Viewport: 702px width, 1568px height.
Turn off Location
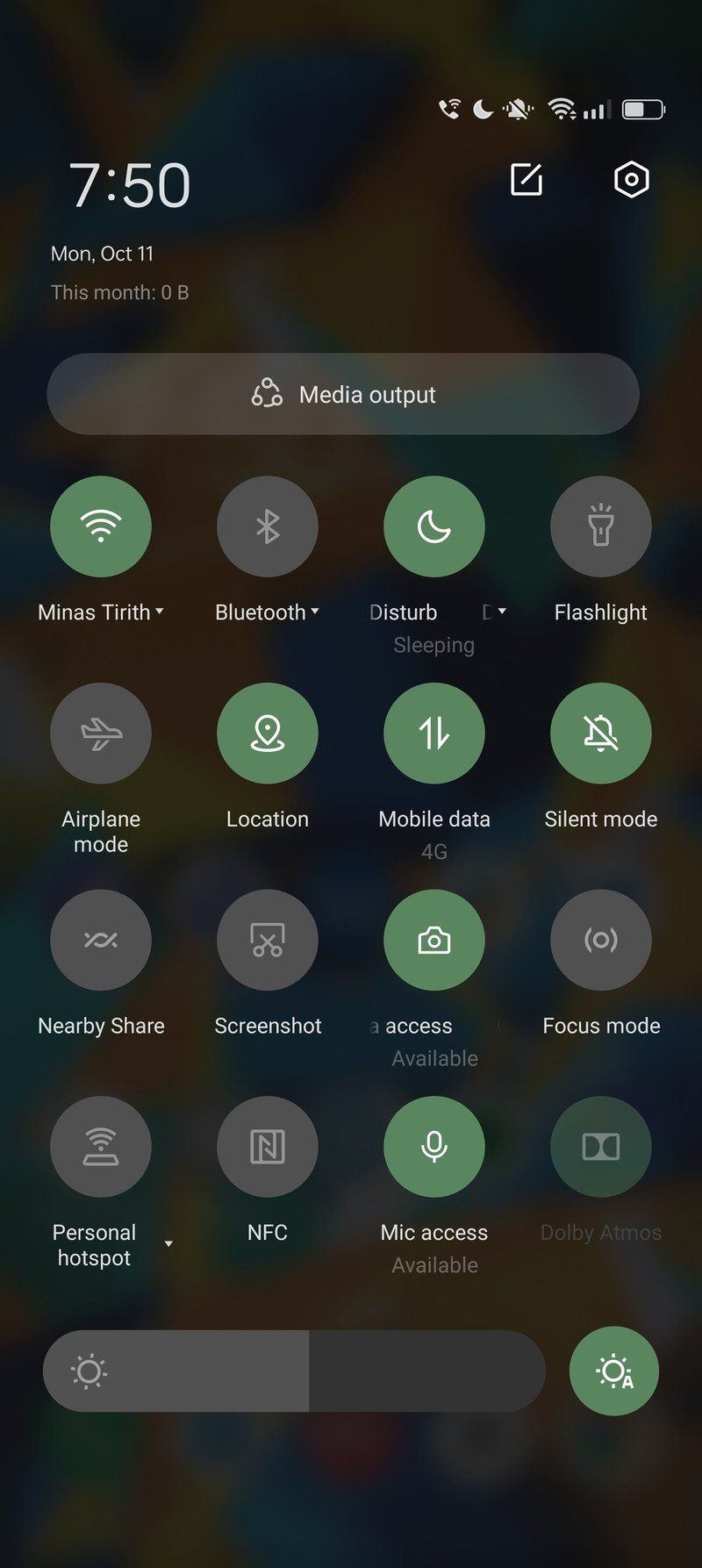268,734
